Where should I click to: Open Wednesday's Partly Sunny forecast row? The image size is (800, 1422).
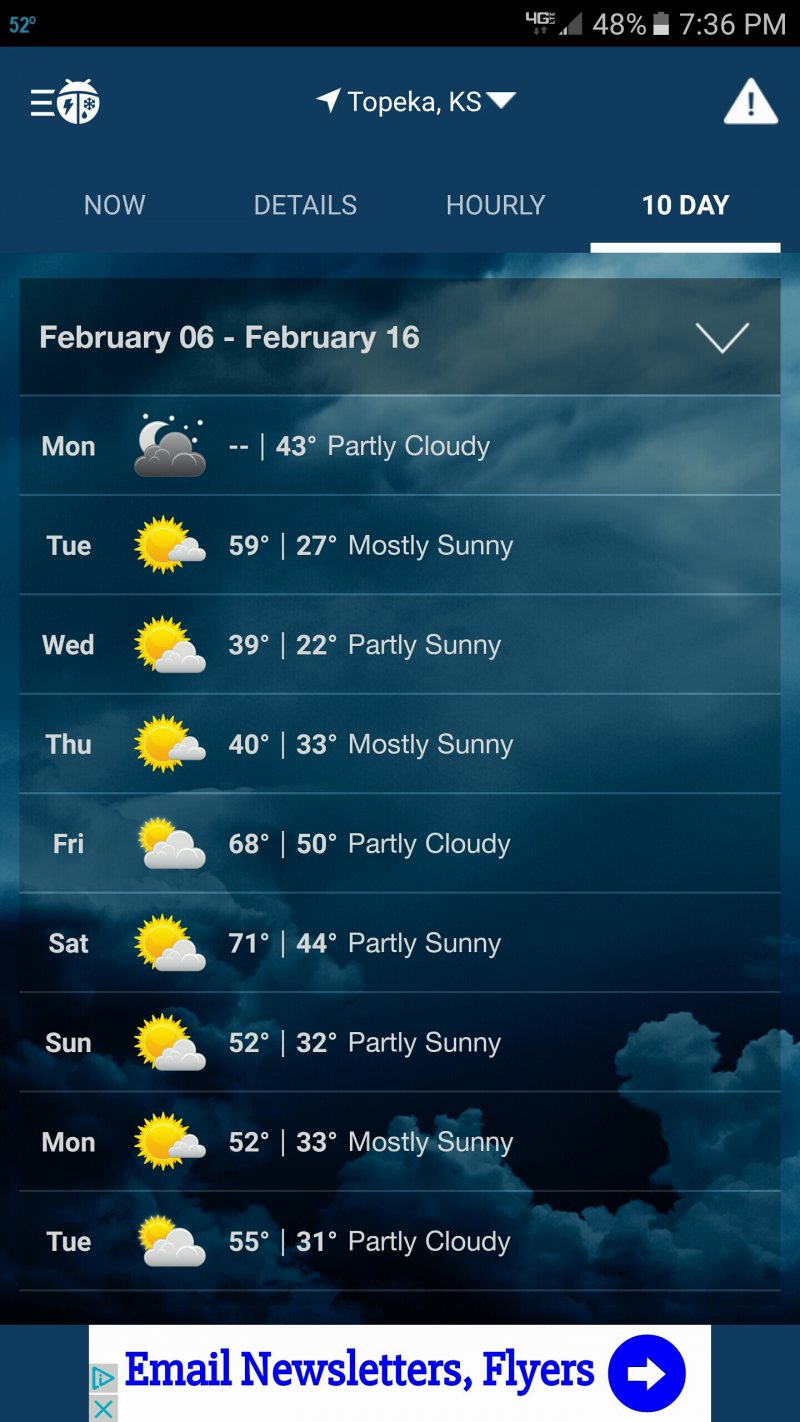point(400,645)
